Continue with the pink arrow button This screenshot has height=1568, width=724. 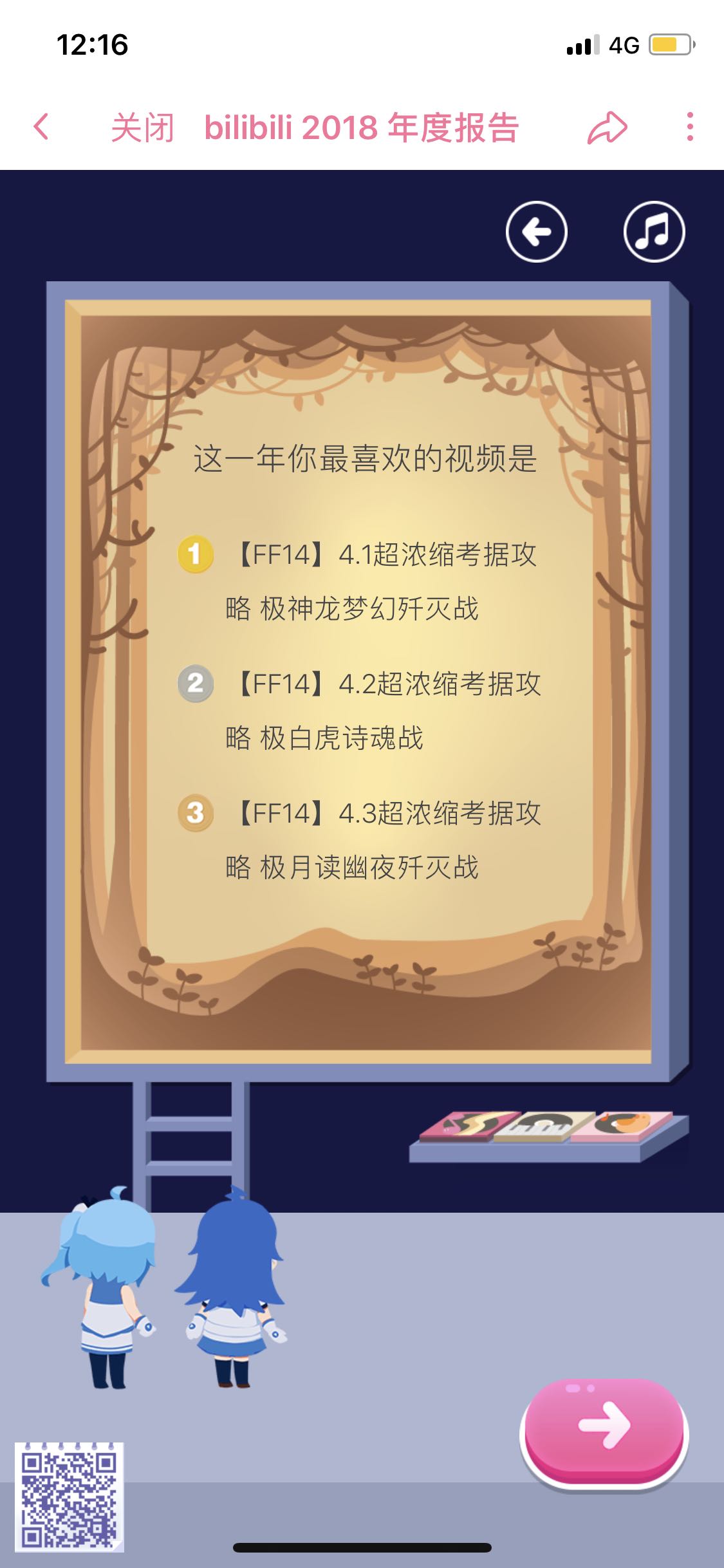tap(604, 1434)
